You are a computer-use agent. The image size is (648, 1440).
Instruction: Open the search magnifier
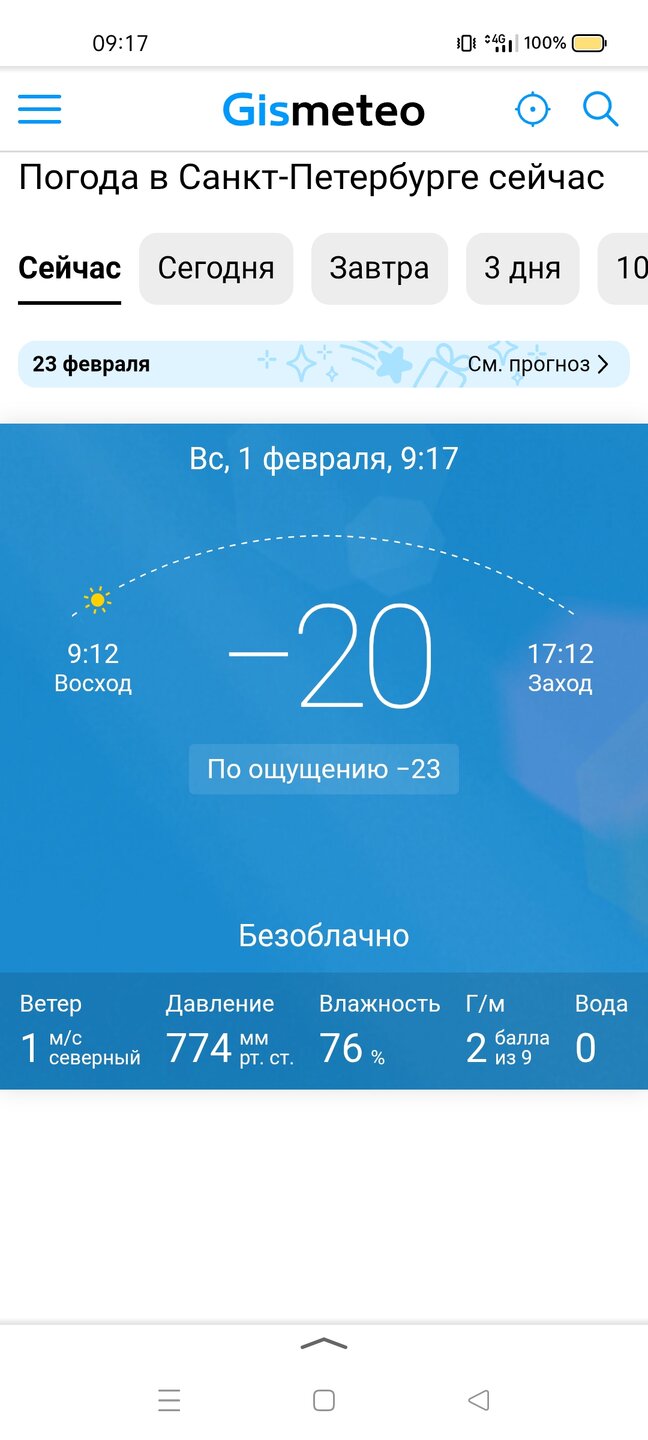(x=600, y=109)
